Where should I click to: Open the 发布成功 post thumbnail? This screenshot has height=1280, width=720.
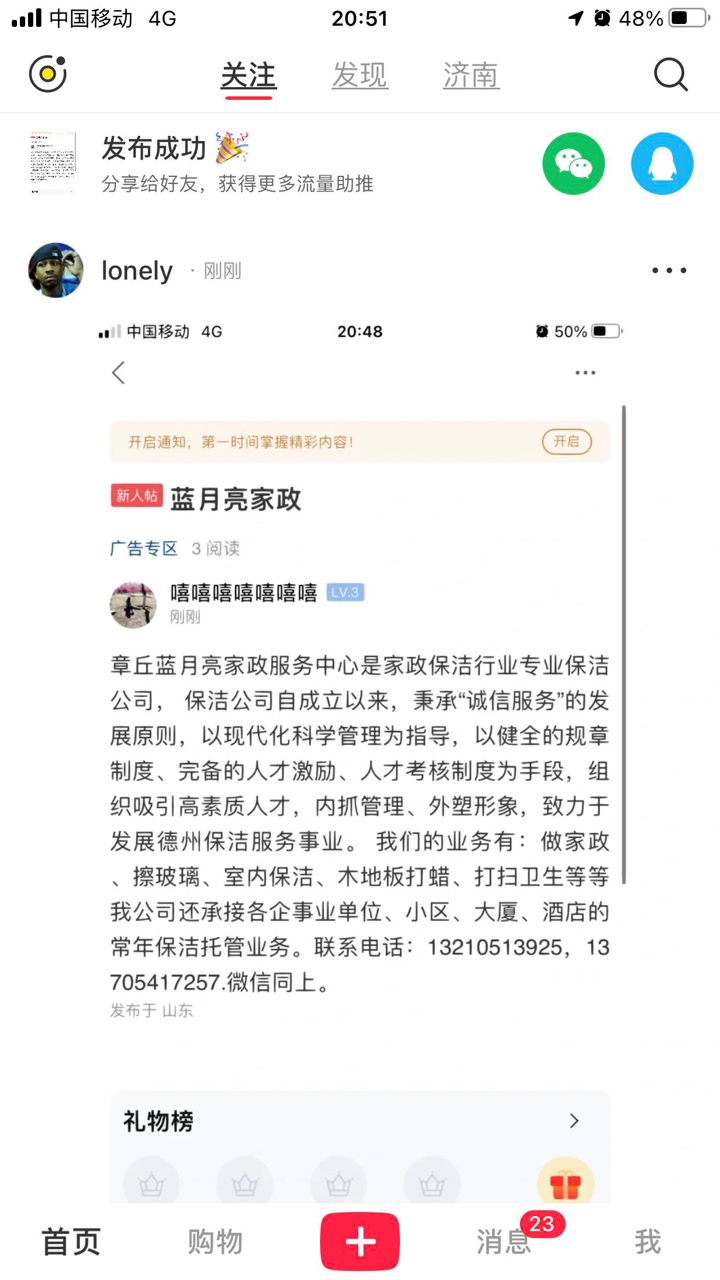click(52, 163)
